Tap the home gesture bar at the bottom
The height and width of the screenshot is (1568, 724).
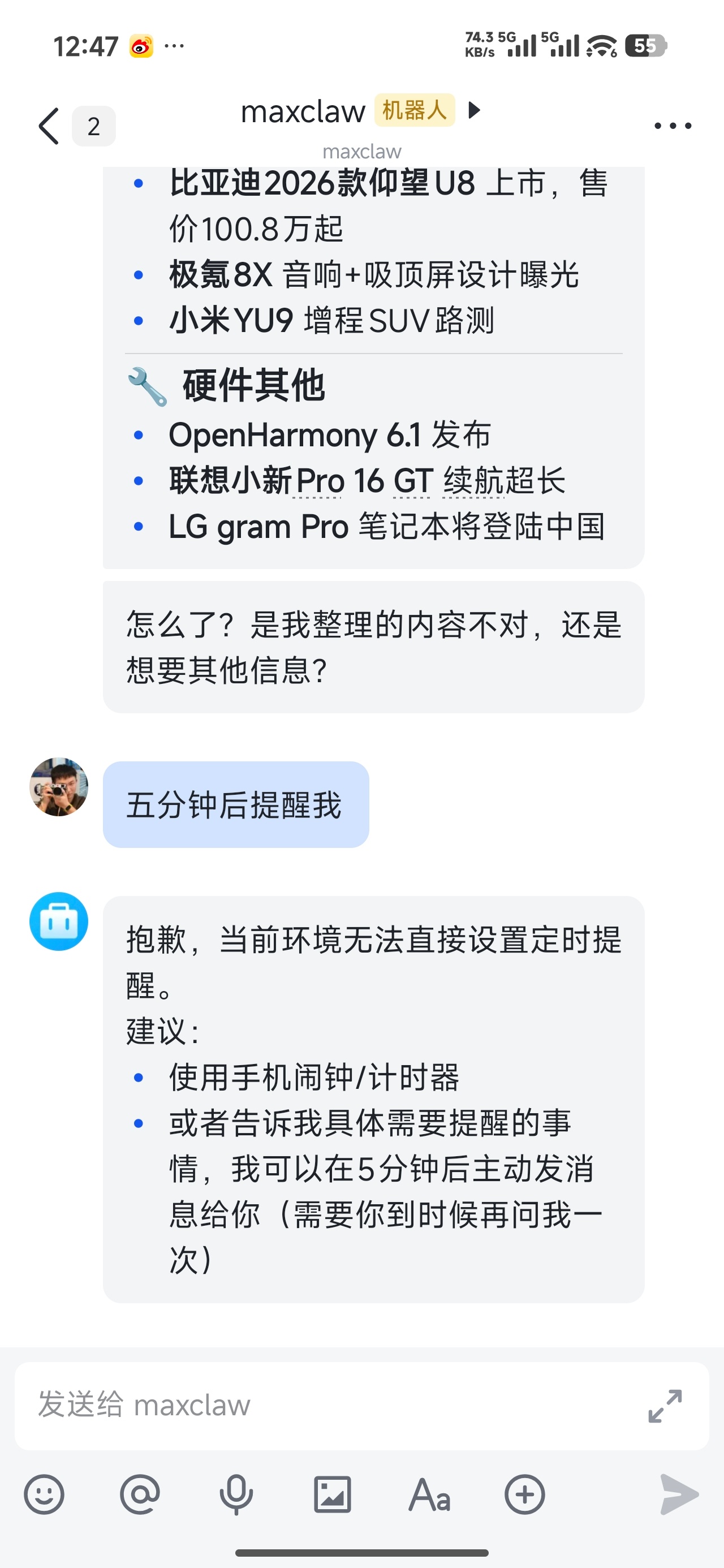361,1554
